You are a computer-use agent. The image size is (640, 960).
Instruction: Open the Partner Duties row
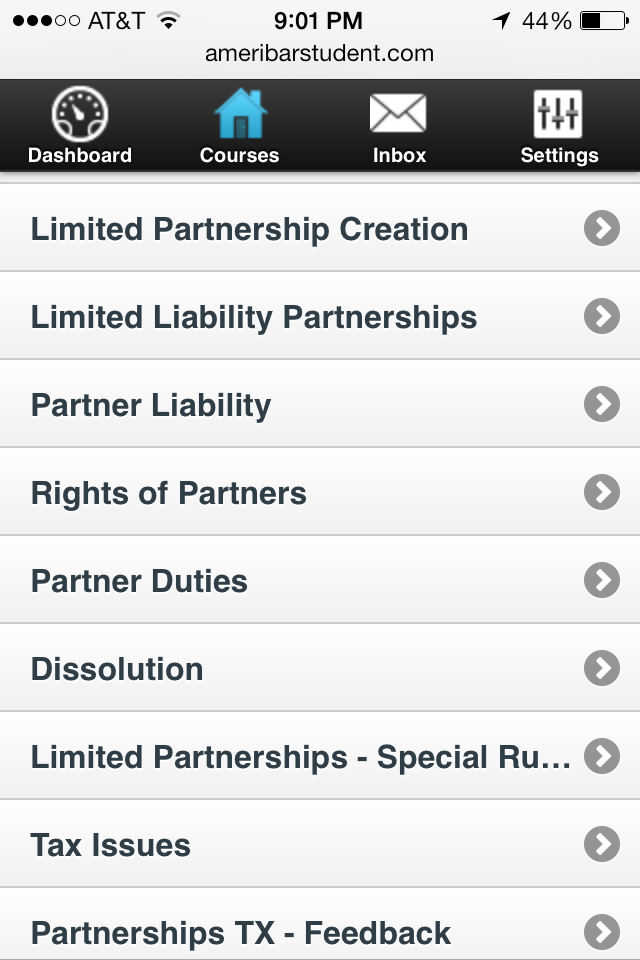[x=320, y=581]
